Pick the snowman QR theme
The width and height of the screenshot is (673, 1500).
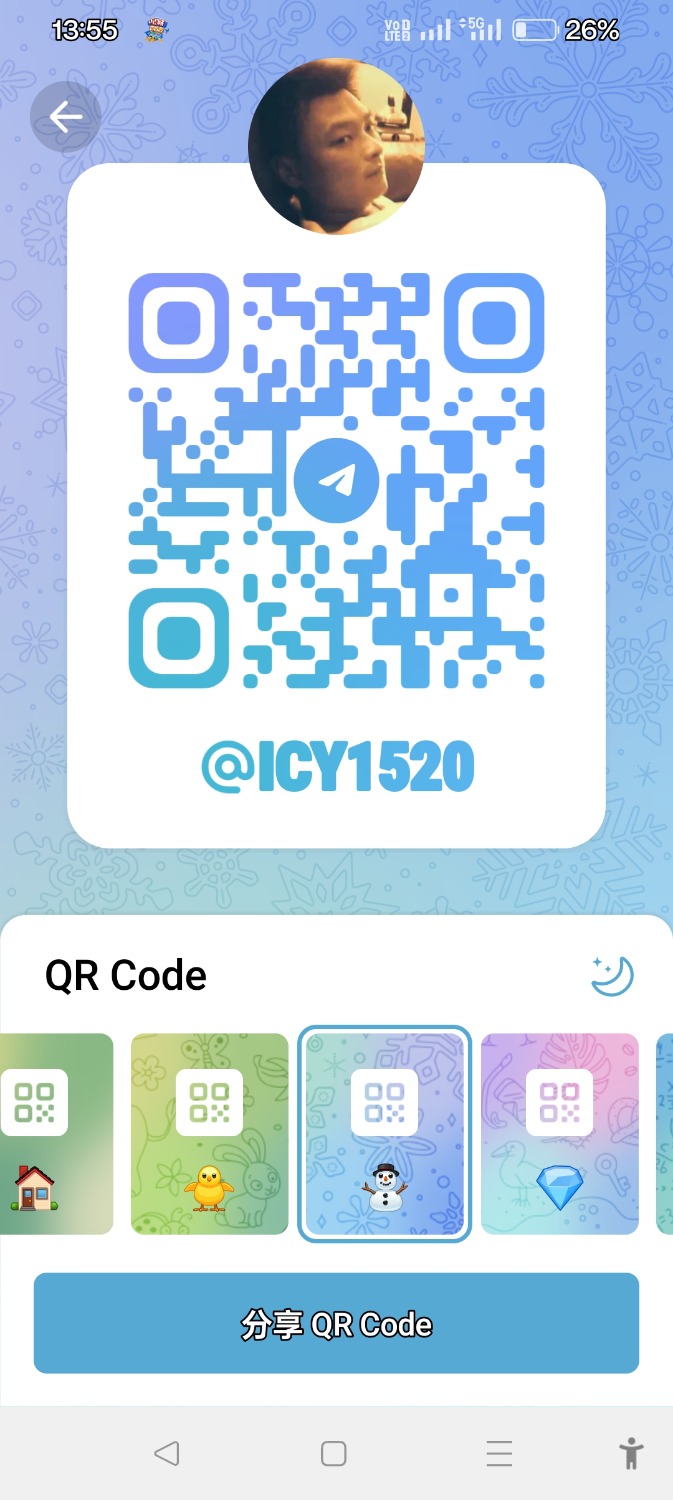tap(384, 1133)
